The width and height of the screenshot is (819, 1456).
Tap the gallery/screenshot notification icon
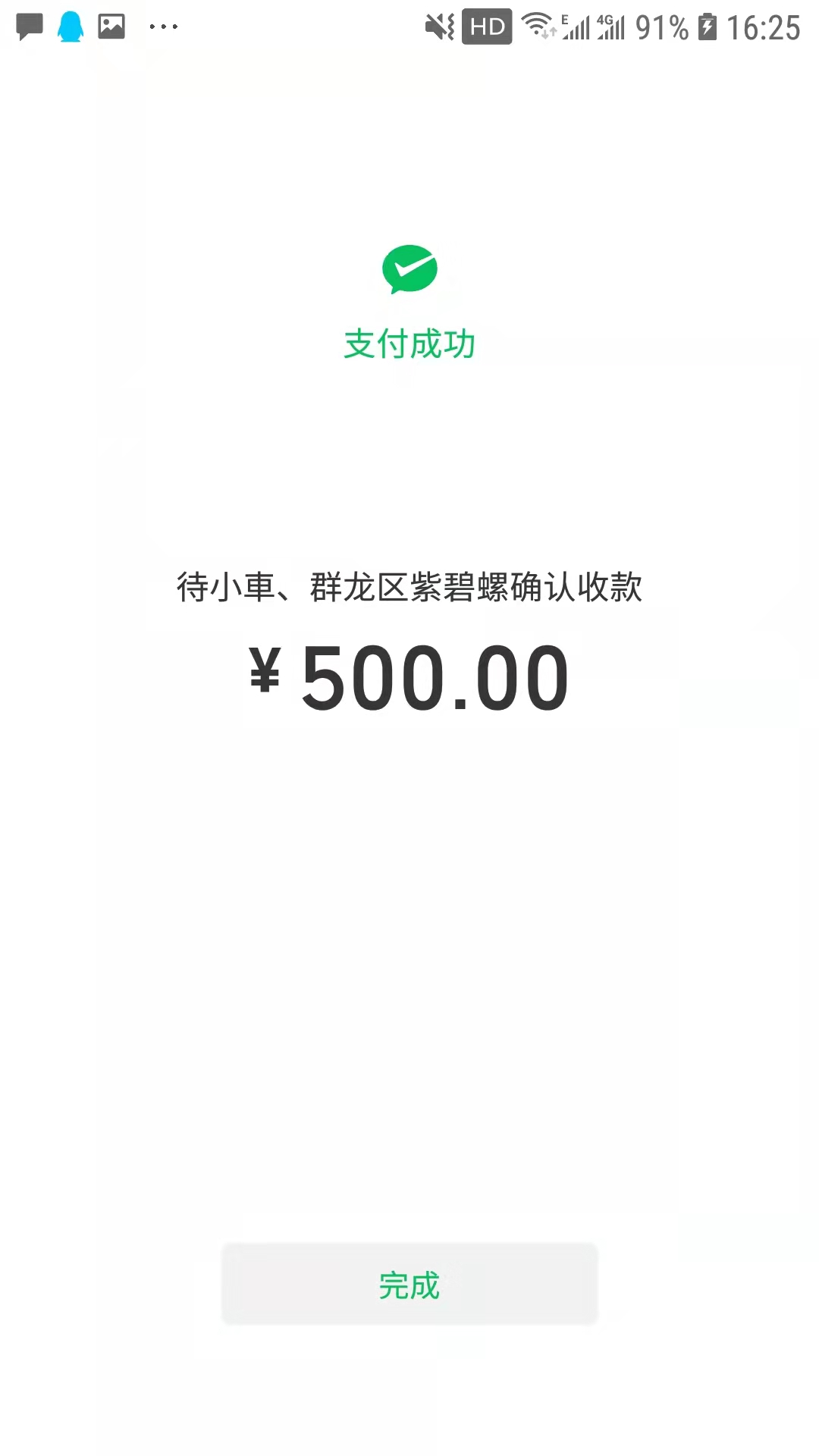point(110,26)
